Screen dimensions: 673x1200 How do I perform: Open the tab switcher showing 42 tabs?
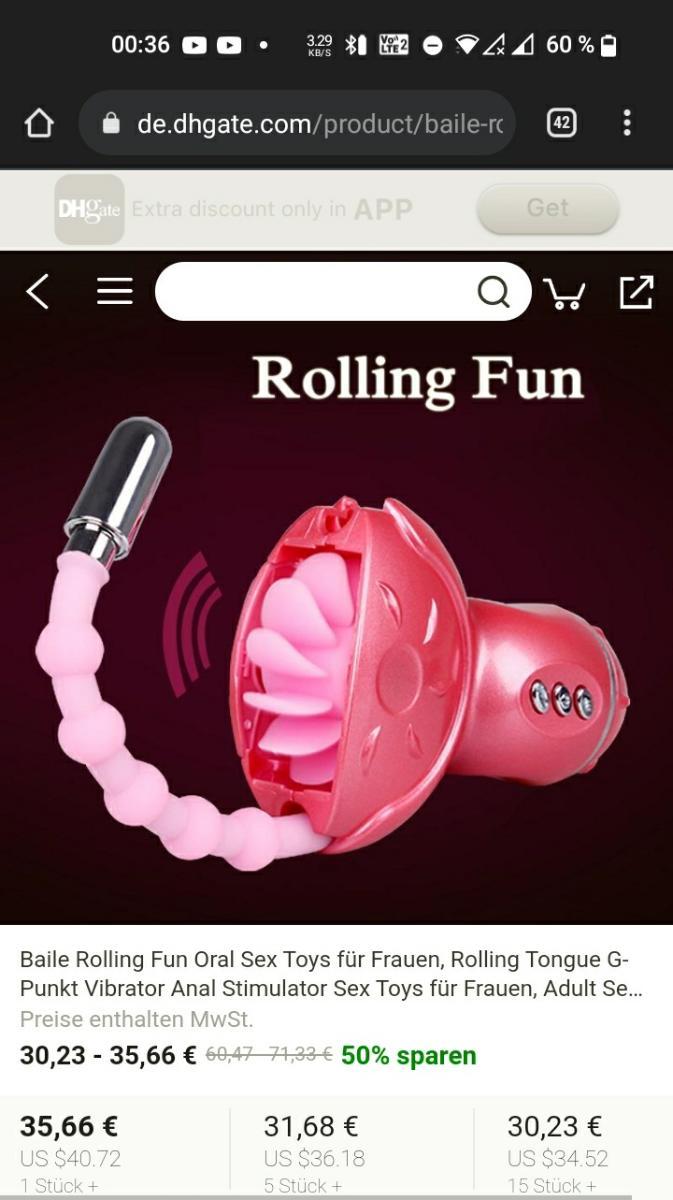(562, 123)
